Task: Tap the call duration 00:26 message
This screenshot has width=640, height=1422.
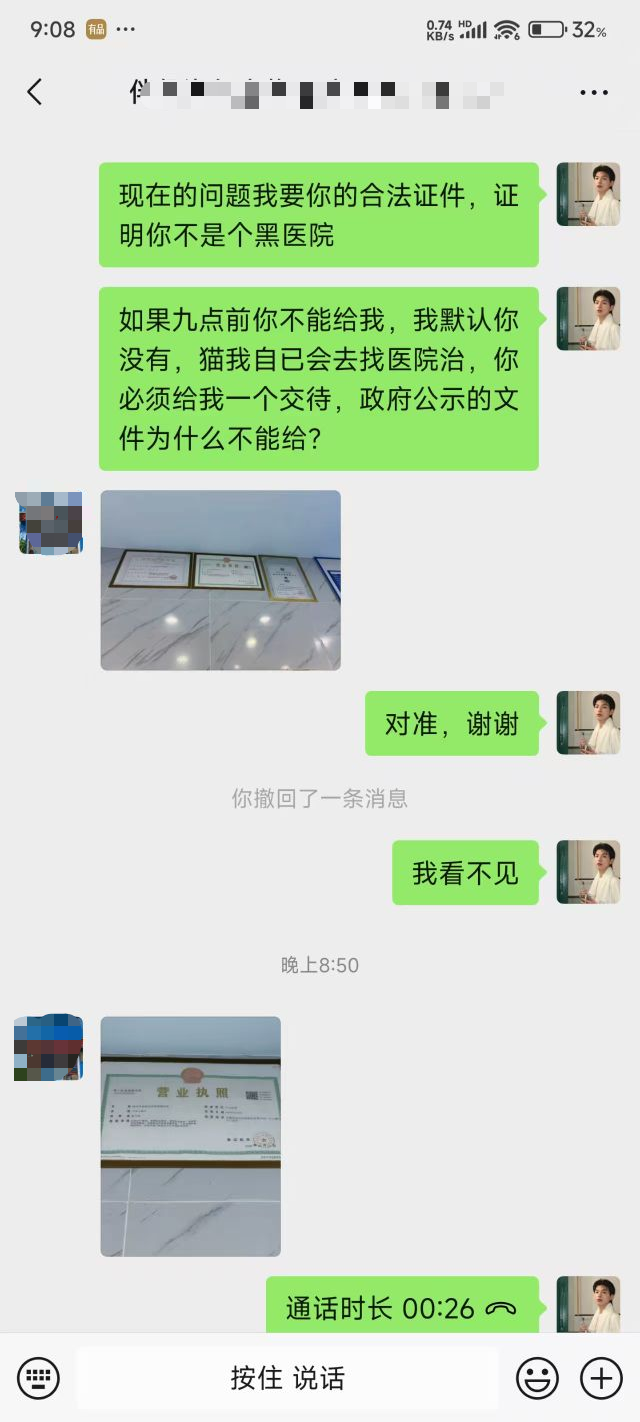Action: coord(402,1307)
